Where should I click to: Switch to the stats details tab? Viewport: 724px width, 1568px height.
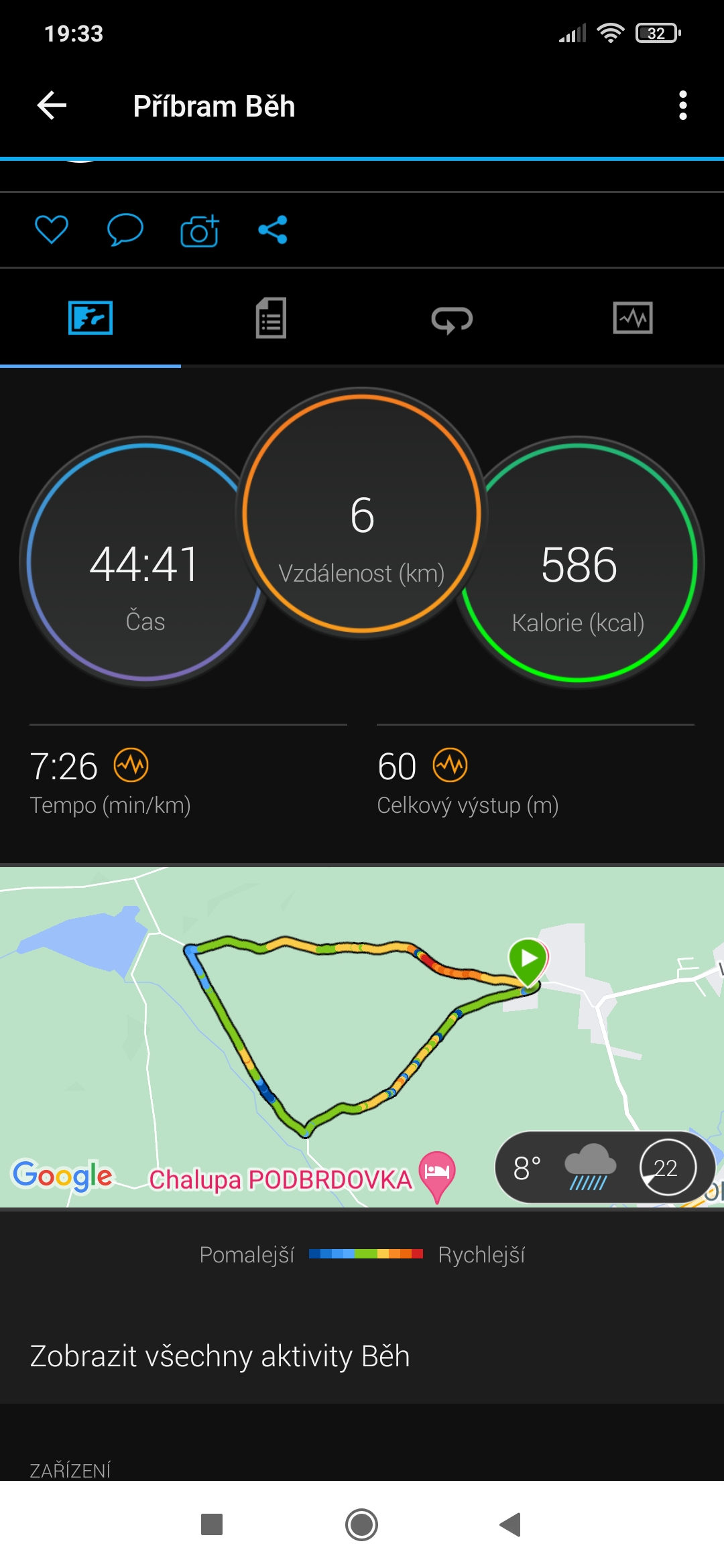coord(271,318)
